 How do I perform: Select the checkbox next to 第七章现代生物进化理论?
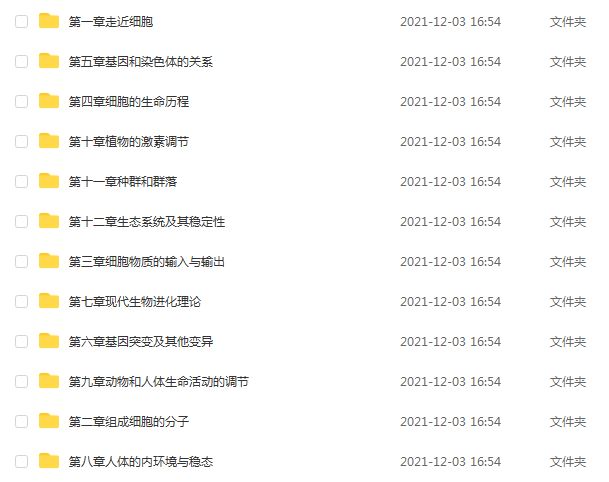(x=22, y=301)
